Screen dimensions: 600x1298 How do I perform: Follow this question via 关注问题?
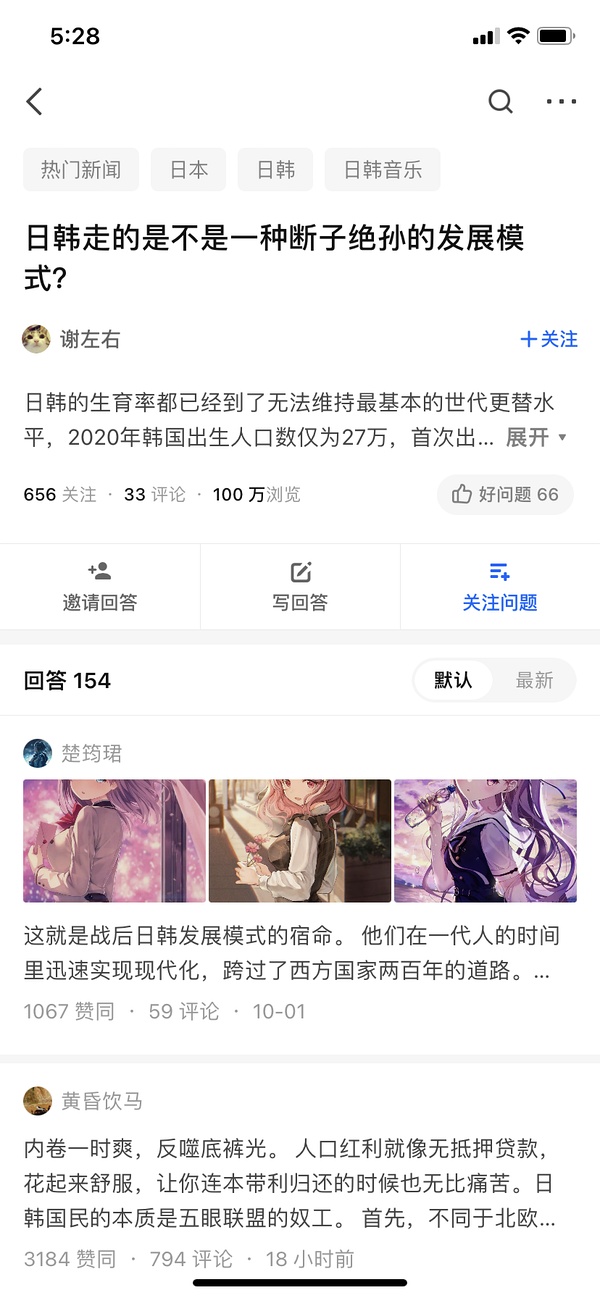[x=500, y=587]
